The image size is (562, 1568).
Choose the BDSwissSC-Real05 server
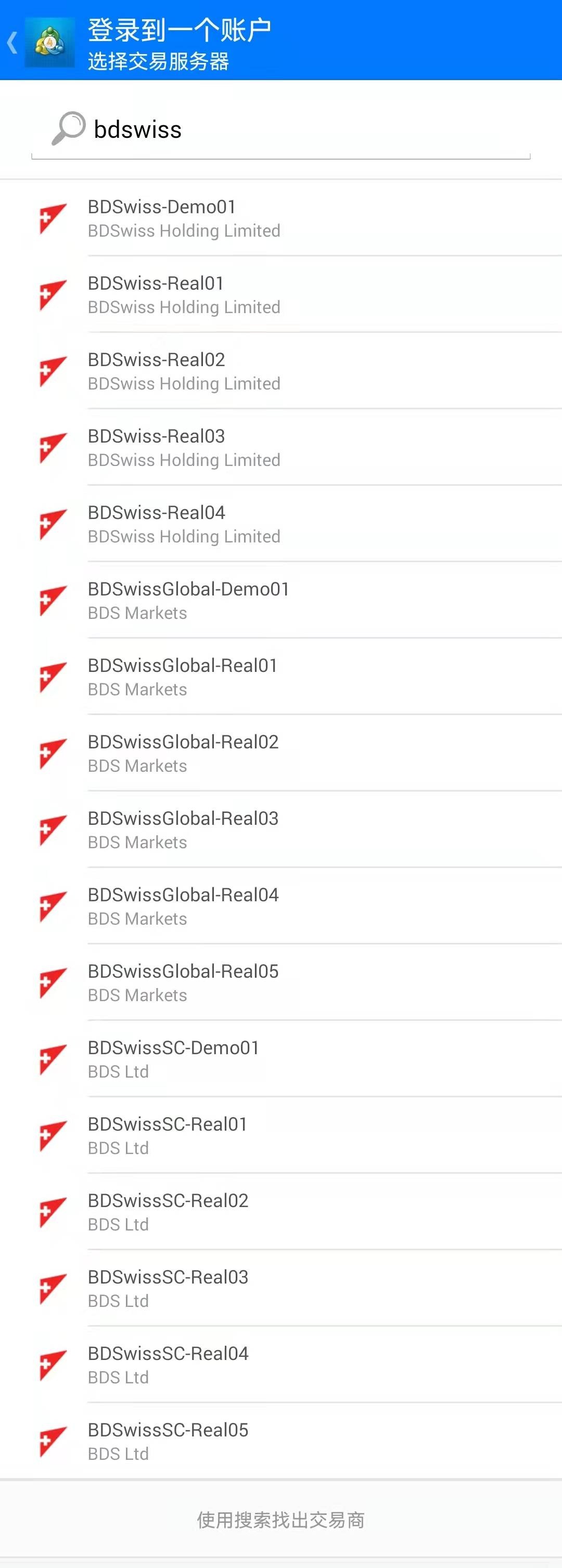click(x=280, y=1441)
